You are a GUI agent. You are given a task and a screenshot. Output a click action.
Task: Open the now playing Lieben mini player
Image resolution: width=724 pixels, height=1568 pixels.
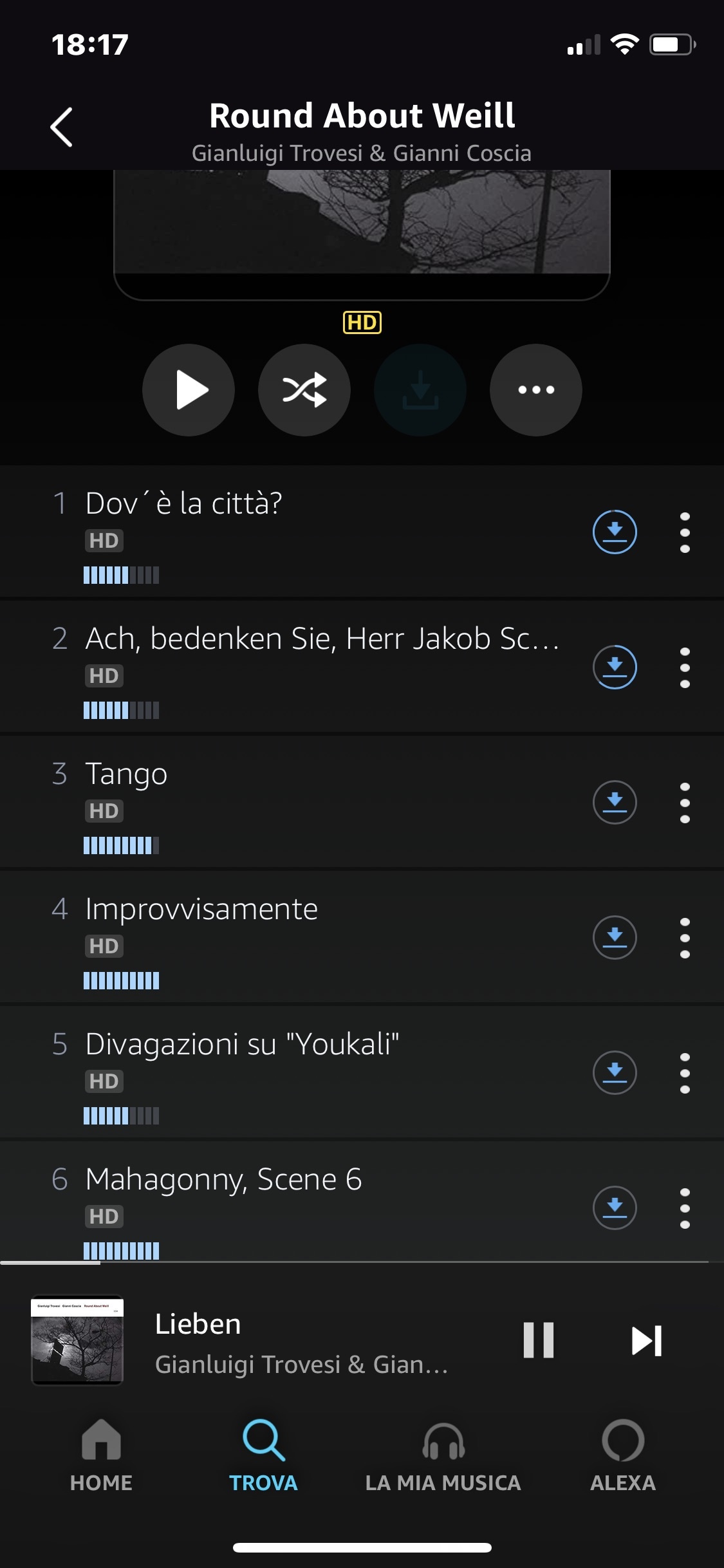click(x=301, y=1342)
